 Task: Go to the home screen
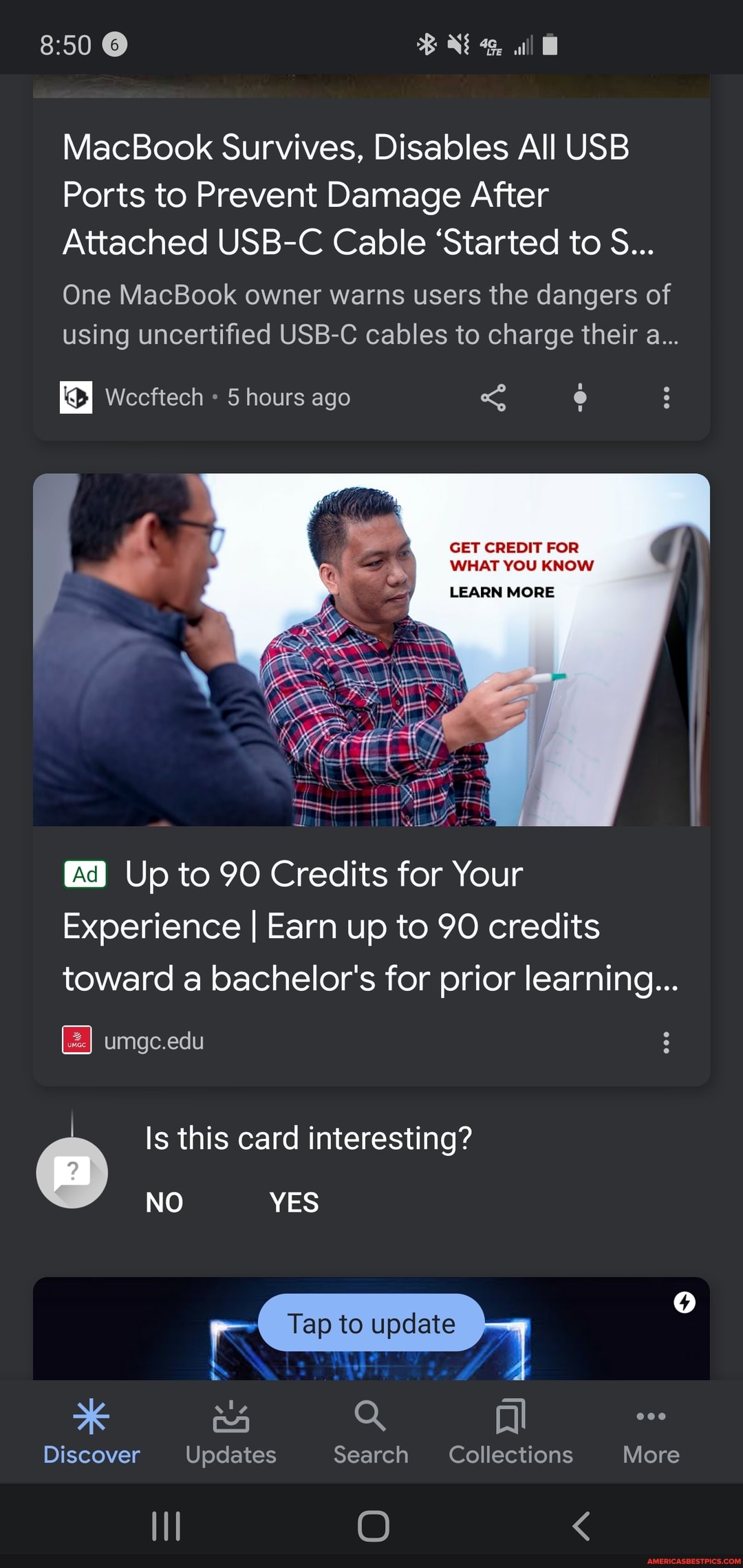[373, 1526]
